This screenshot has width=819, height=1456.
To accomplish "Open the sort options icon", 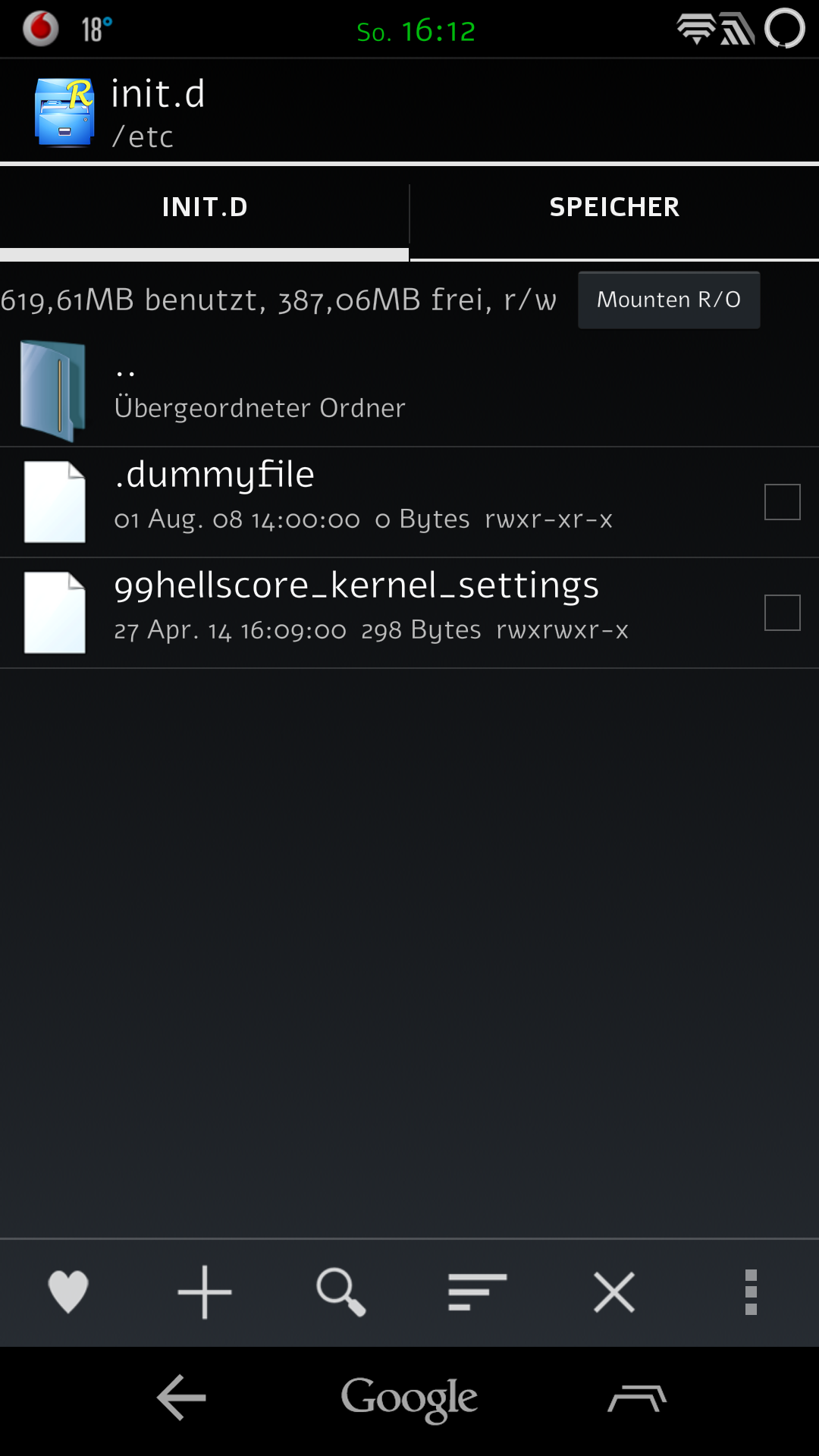I will click(x=477, y=1291).
